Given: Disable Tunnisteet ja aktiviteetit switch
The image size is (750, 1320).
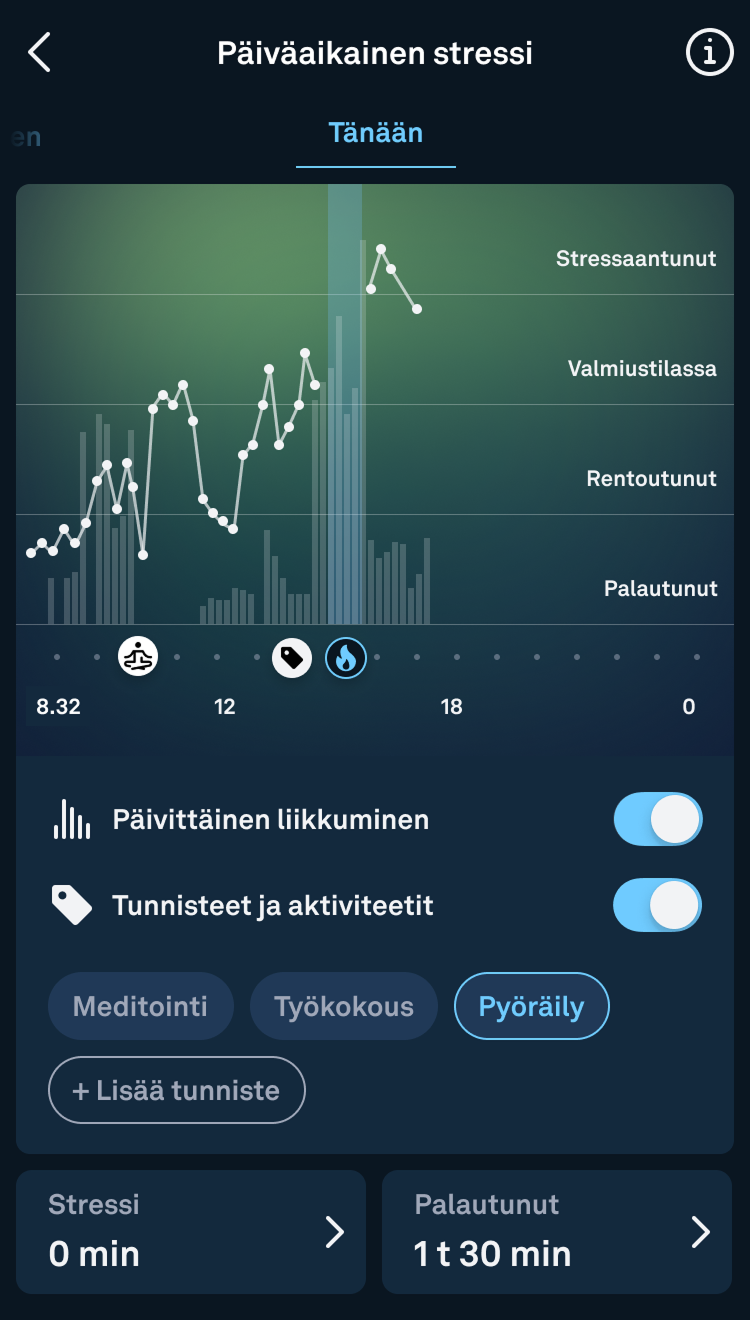Looking at the screenshot, I should [x=658, y=906].
